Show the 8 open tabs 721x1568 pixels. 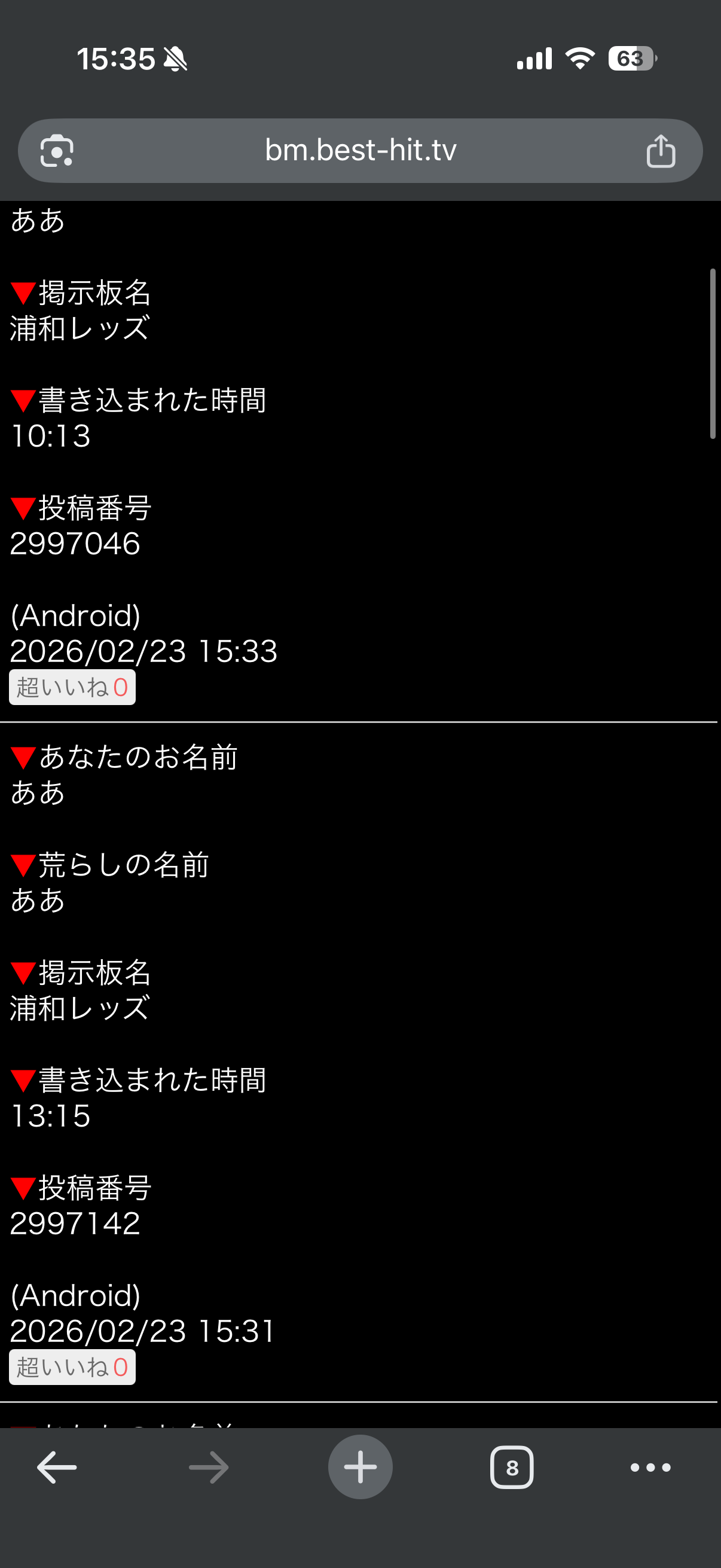pyautogui.click(x=512, y=1468)
